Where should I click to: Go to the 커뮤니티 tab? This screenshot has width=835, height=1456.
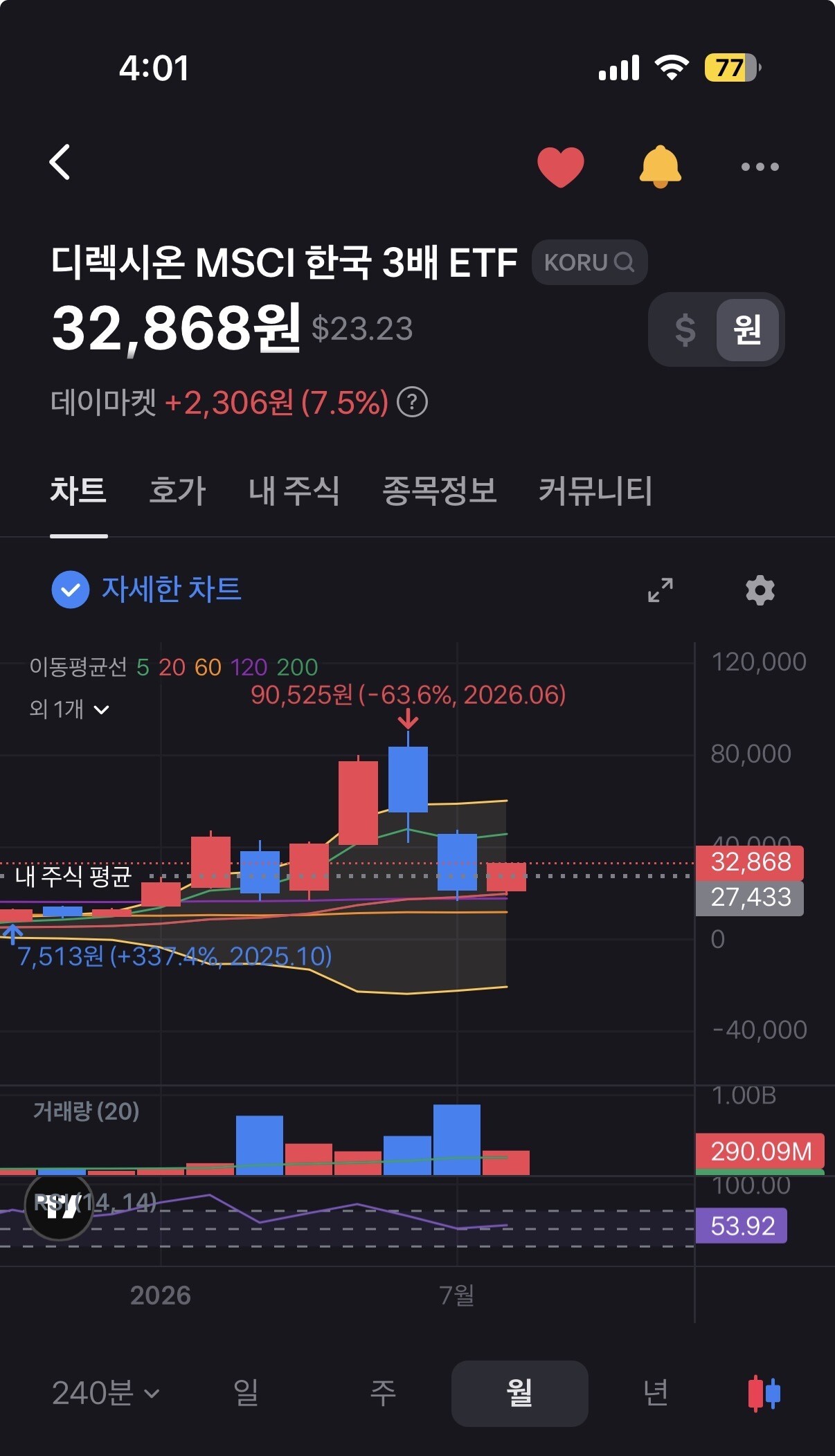[x=595, y=491]
